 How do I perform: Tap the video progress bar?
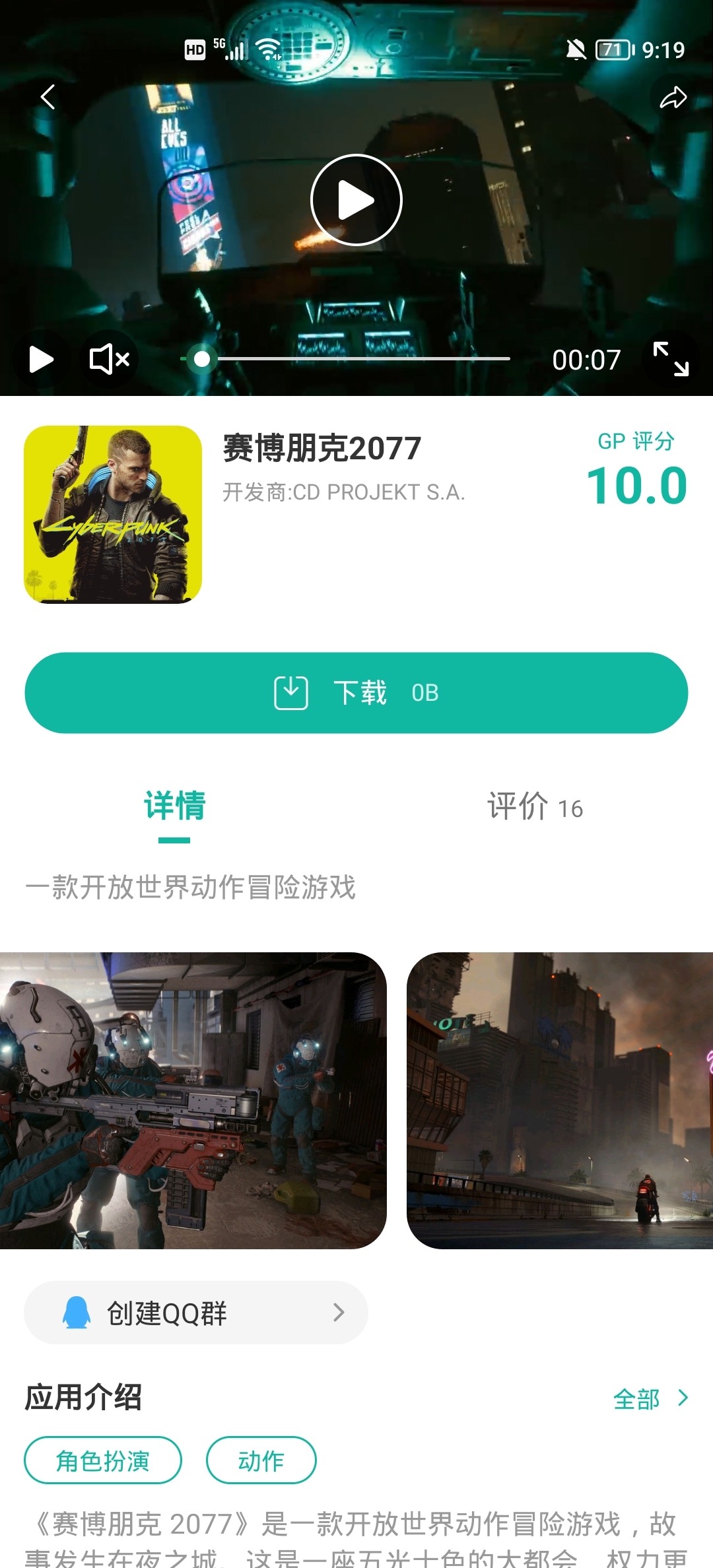point(356,358)
